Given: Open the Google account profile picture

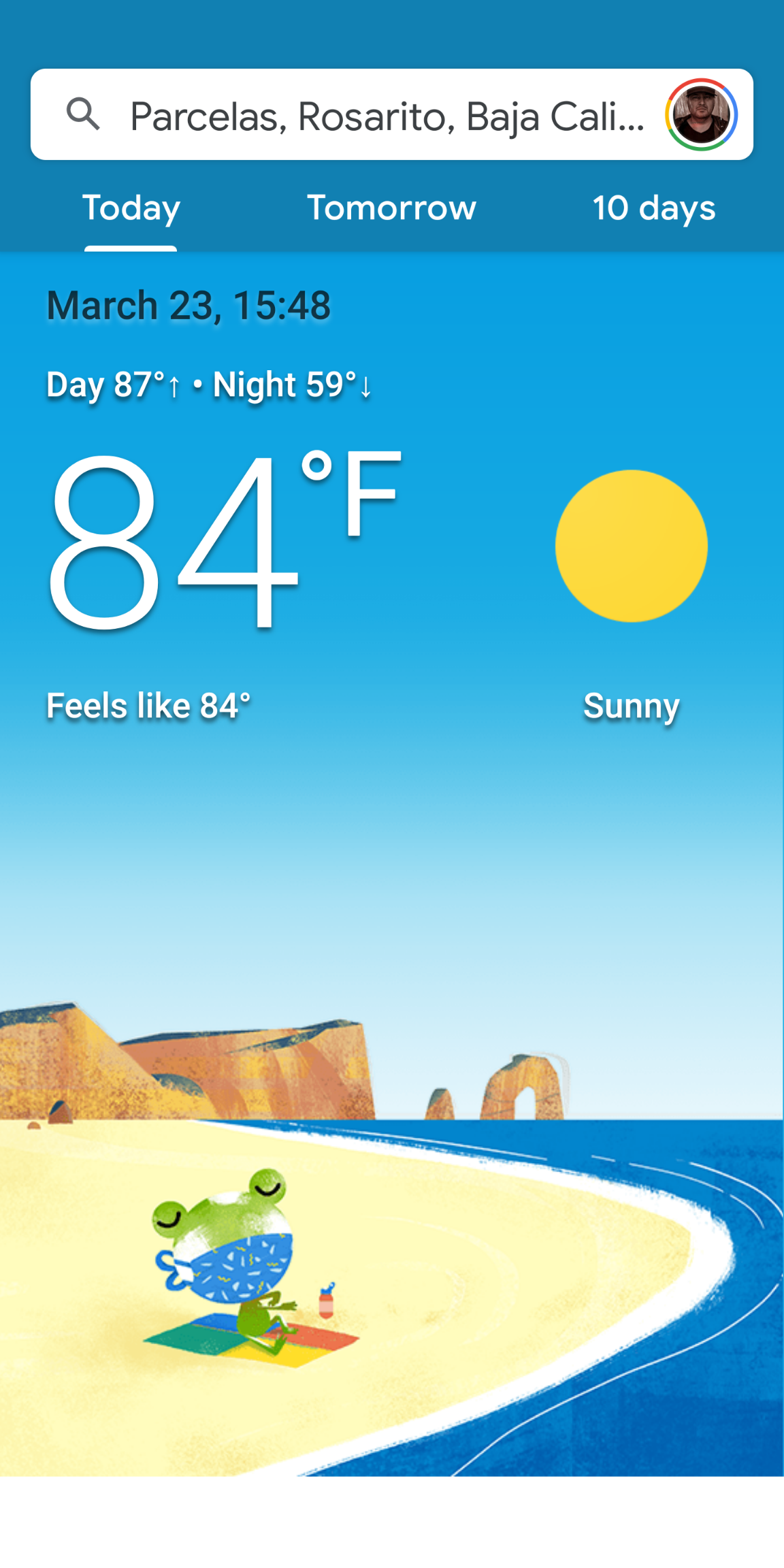Looking at the screenshot, I should [x=701, y=114].
